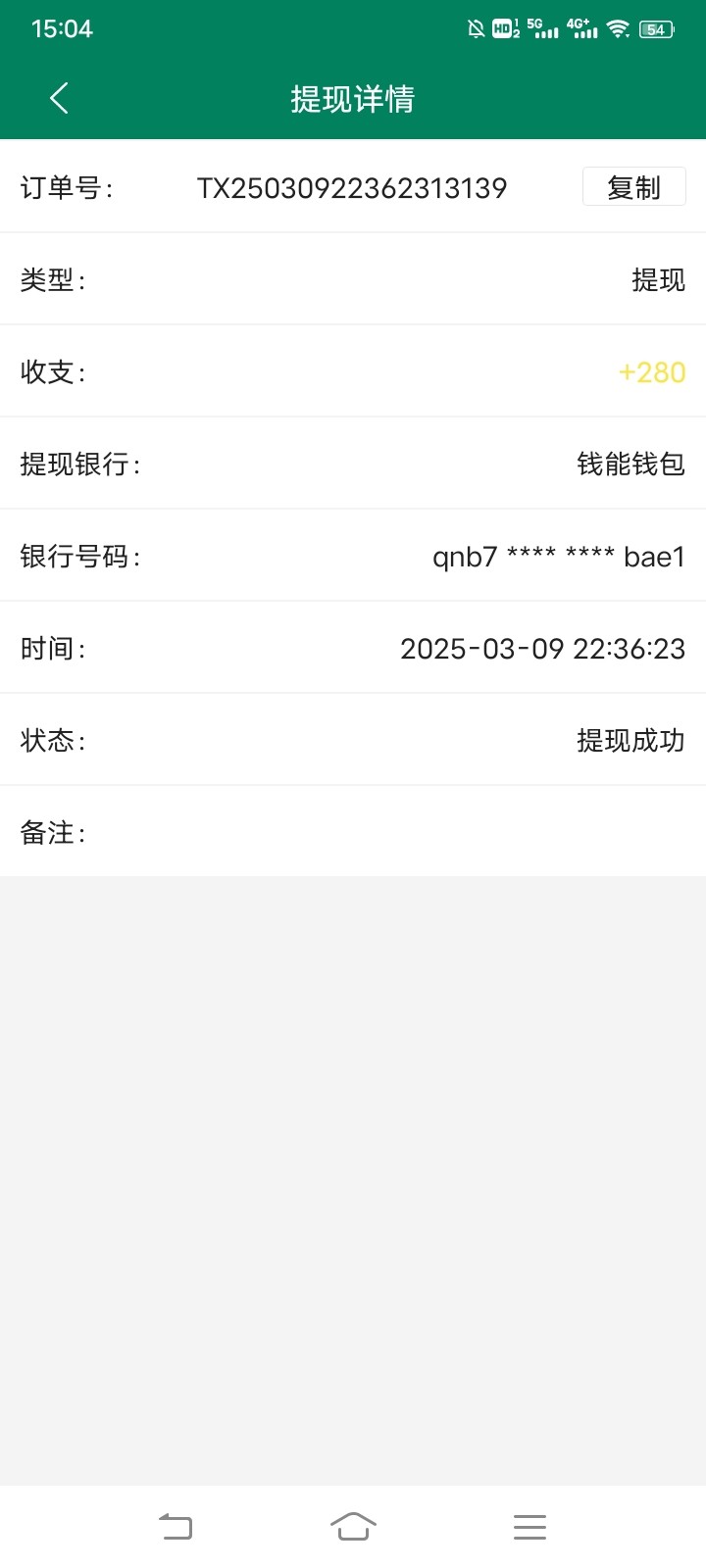This screenshot has height=1568, width=706.
Task: Open the system recent apps menu
Action: [x=529, y=1526]
